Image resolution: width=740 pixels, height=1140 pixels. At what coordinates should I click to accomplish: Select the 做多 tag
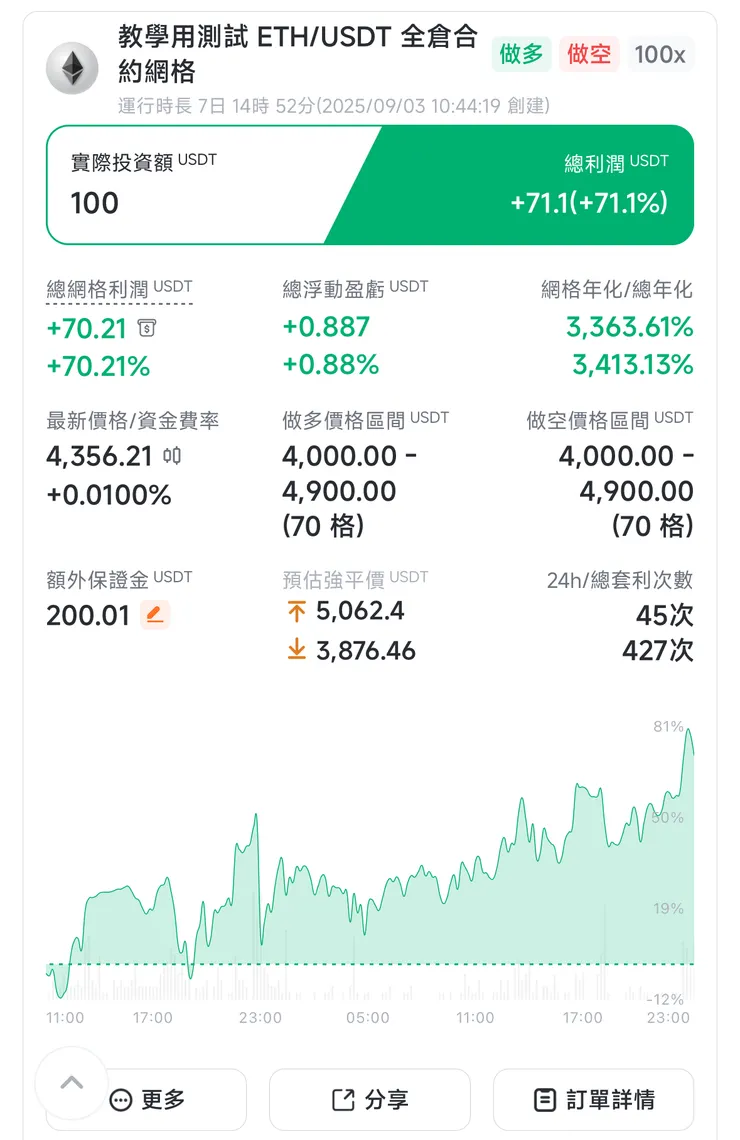click(520, 55)
